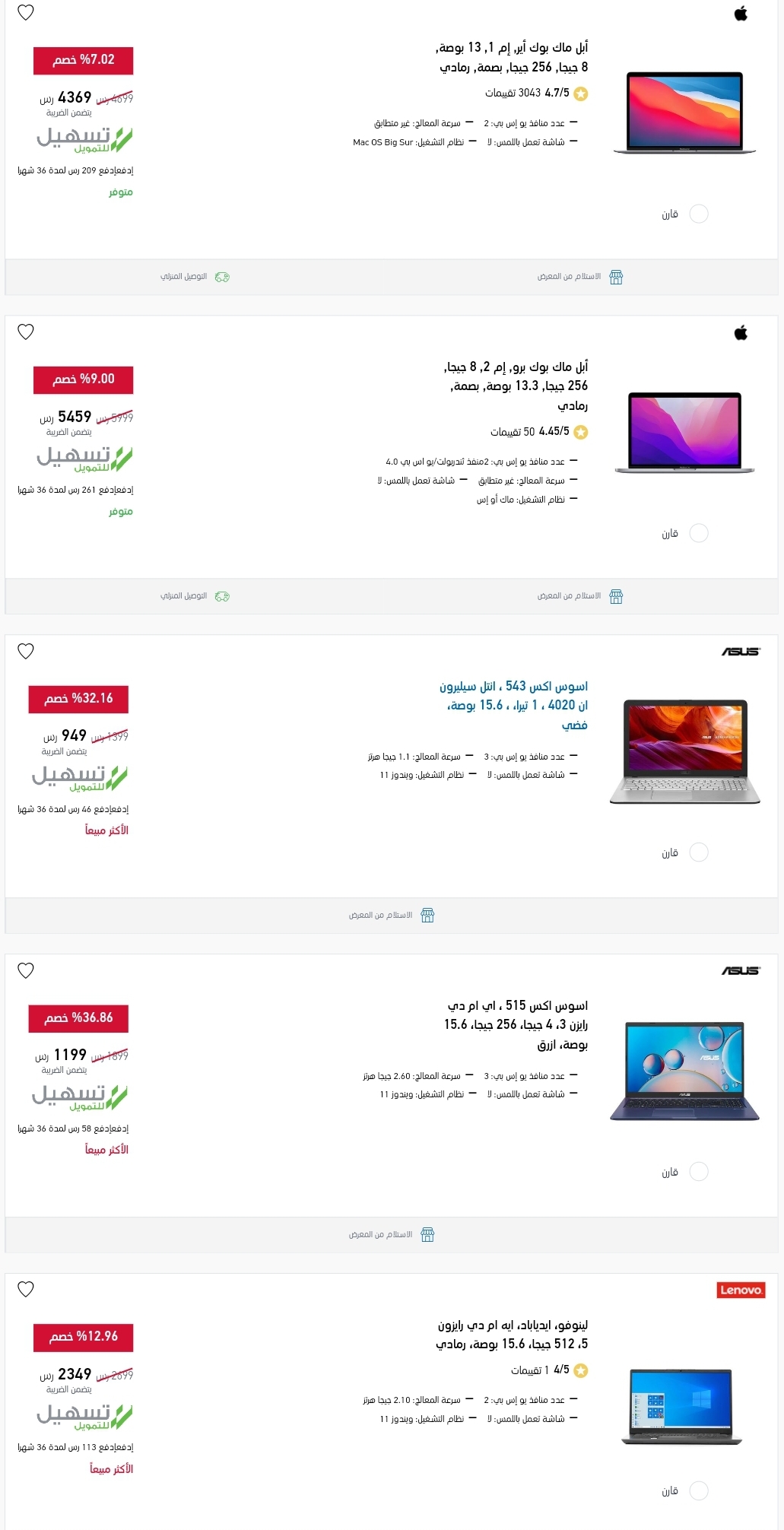784x1530 pixels.
Task: View the blue Asus X515 laptop picture
Action: 684,1071
